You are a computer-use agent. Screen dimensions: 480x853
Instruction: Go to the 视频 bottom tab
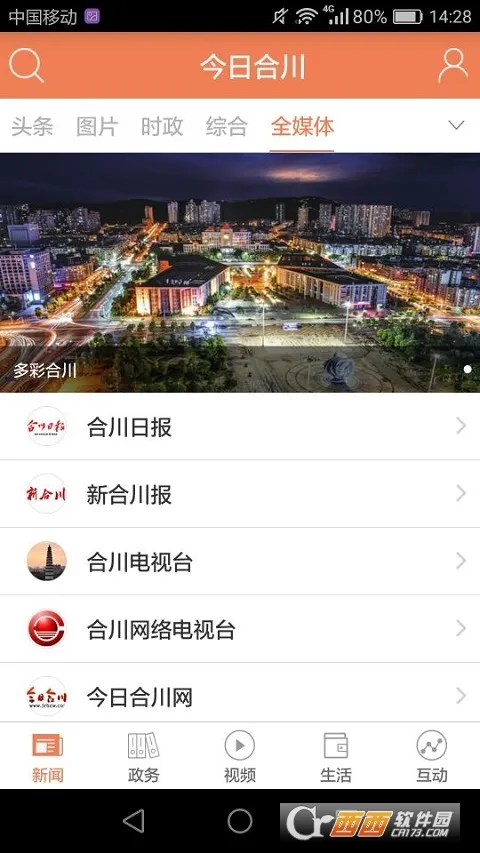[x=239, y=756]
